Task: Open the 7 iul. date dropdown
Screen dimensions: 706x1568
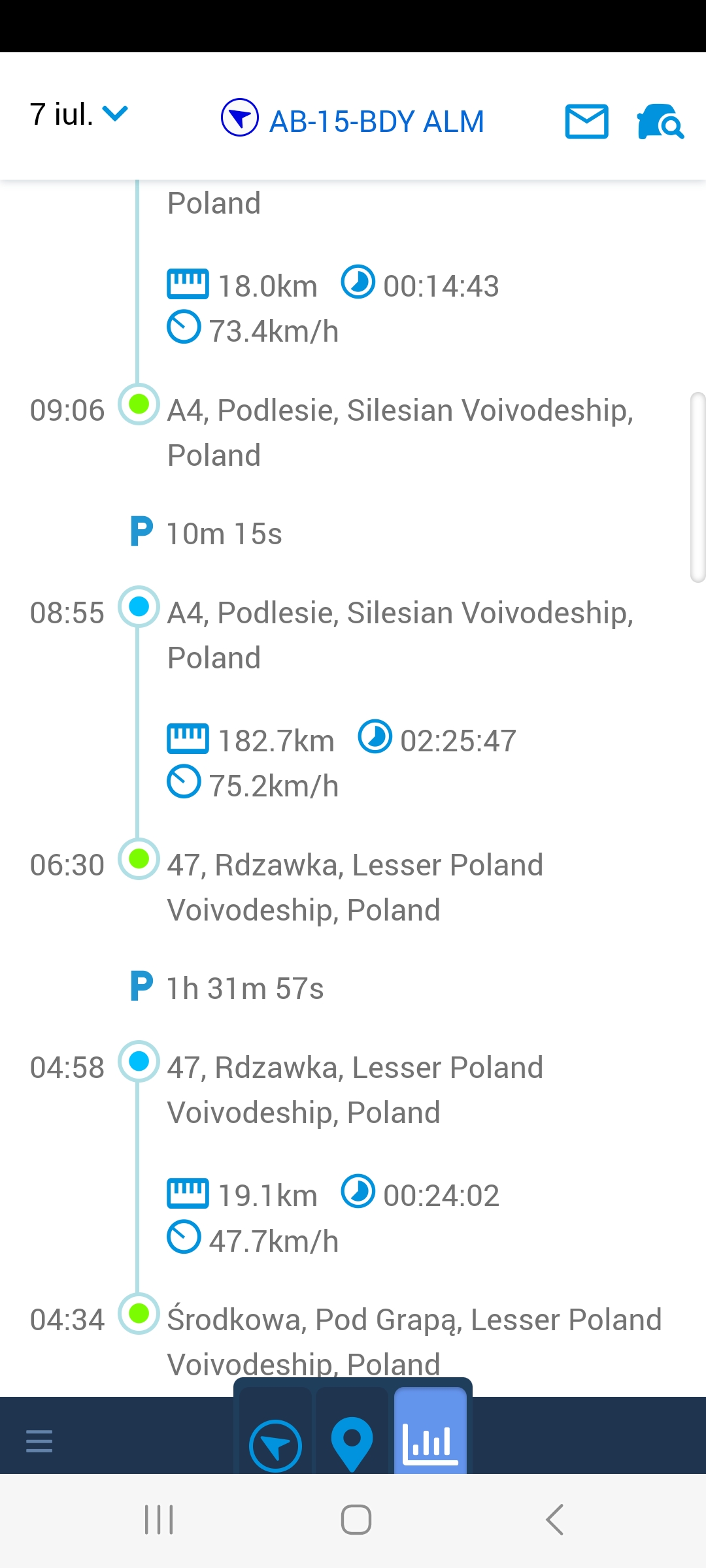Action: tap(78, 115)
